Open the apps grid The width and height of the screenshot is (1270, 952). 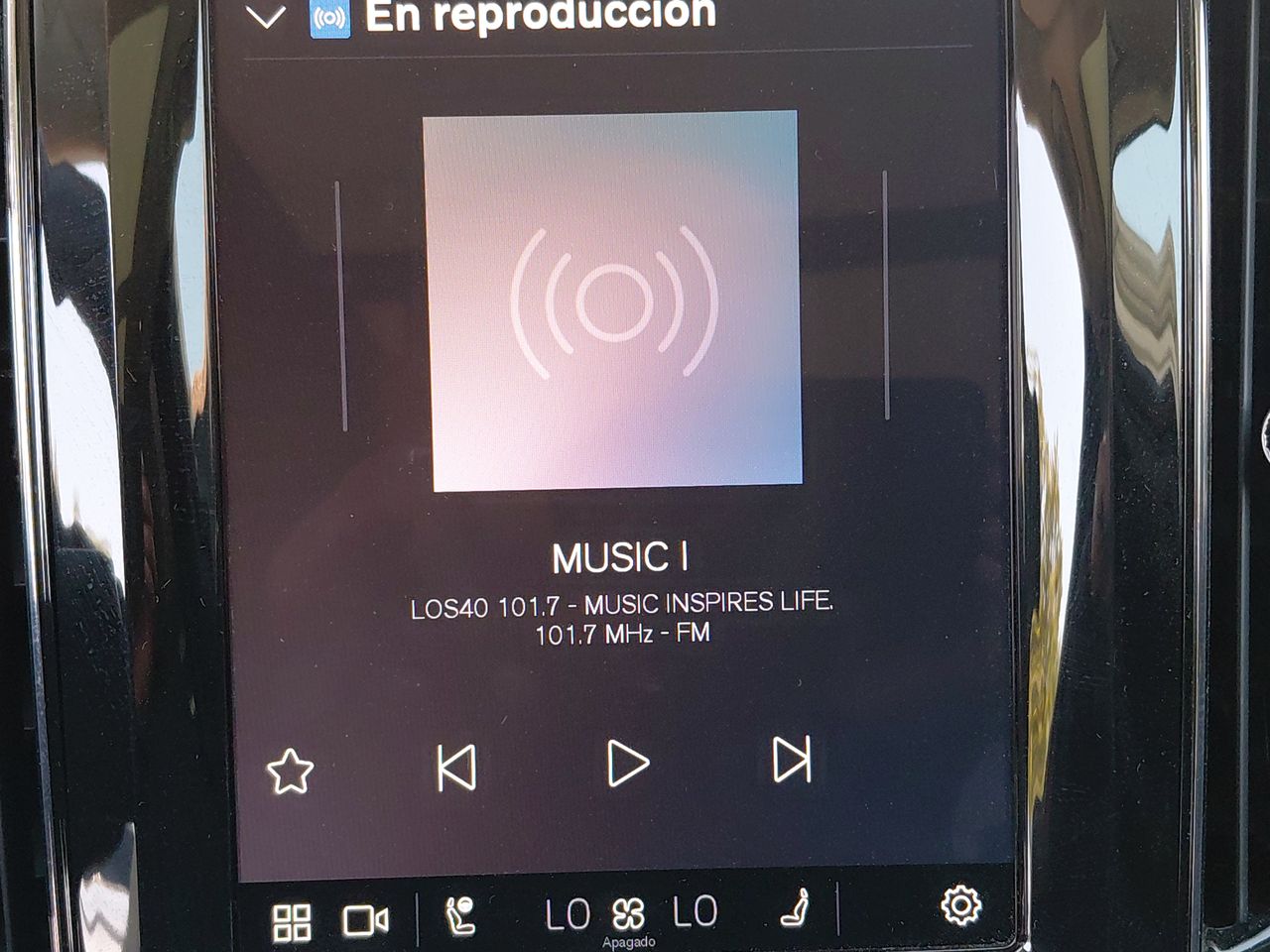(292, 922)
